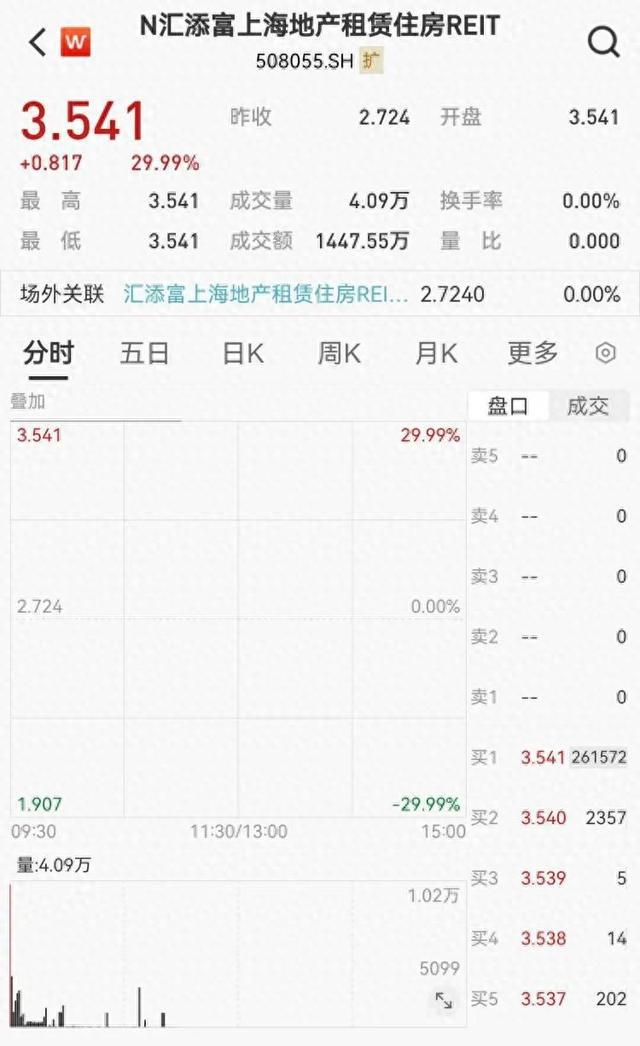Viewport: 640px width, 1046px height.
Task: Open the 更多 chart options
Action: (532, 353)
